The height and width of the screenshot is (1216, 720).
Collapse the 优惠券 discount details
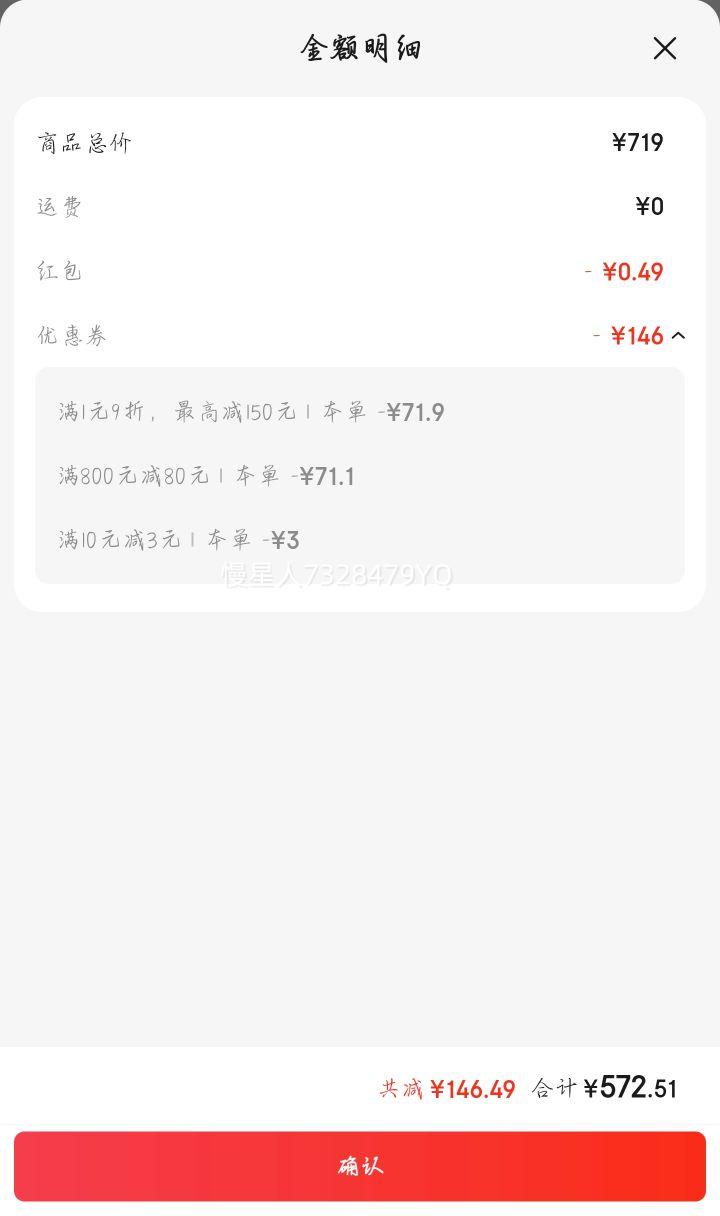click(x=678, y=336)
